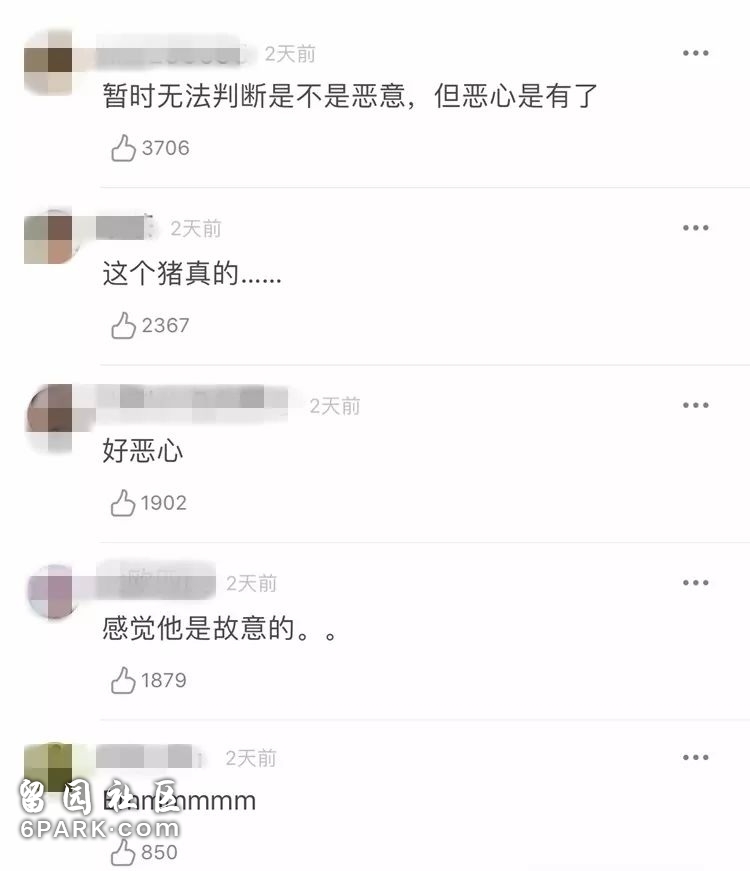
Task: Like the comment with 3706 likes
Action: 123,149
